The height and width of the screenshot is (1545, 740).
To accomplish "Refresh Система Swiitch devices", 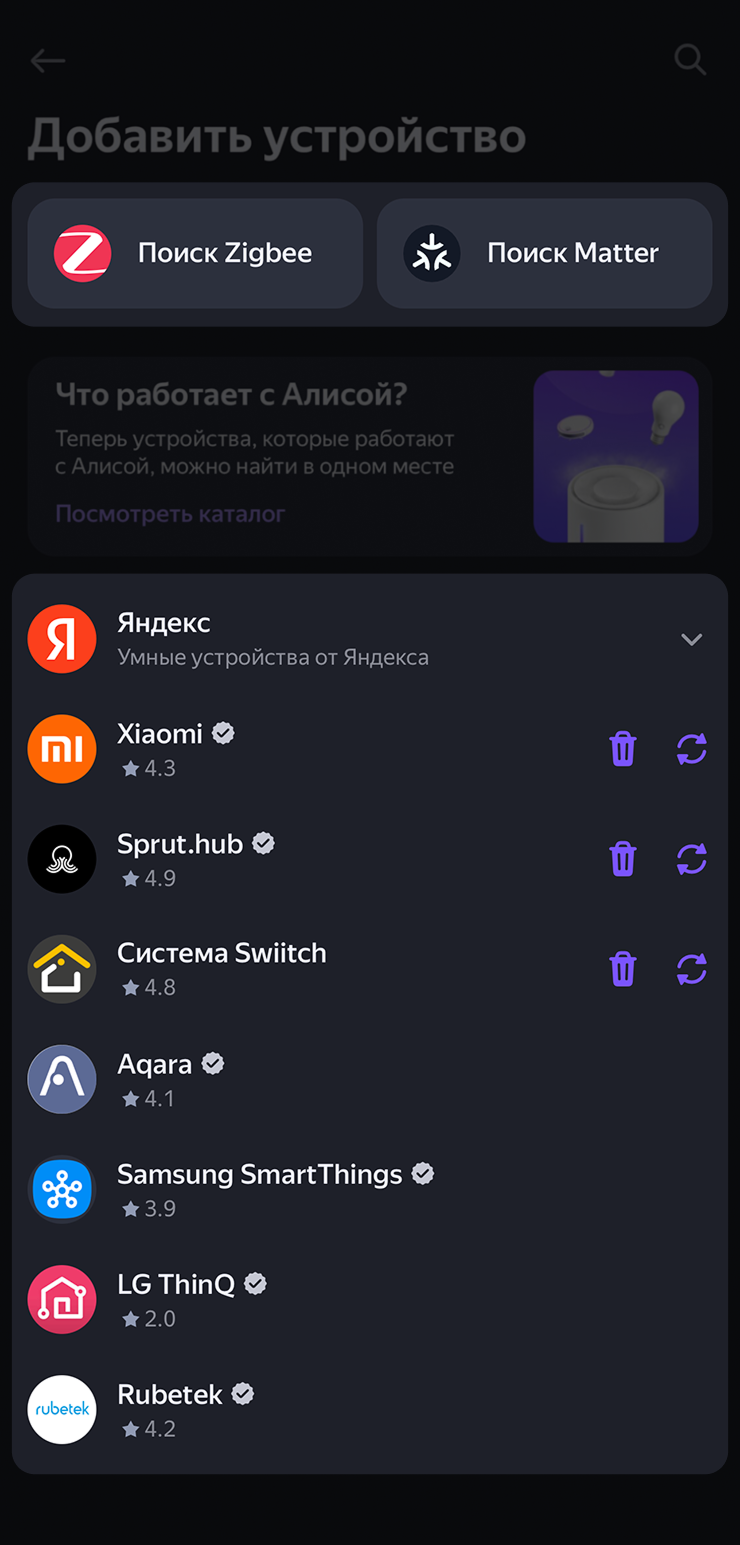I will [x=691, y=969].
